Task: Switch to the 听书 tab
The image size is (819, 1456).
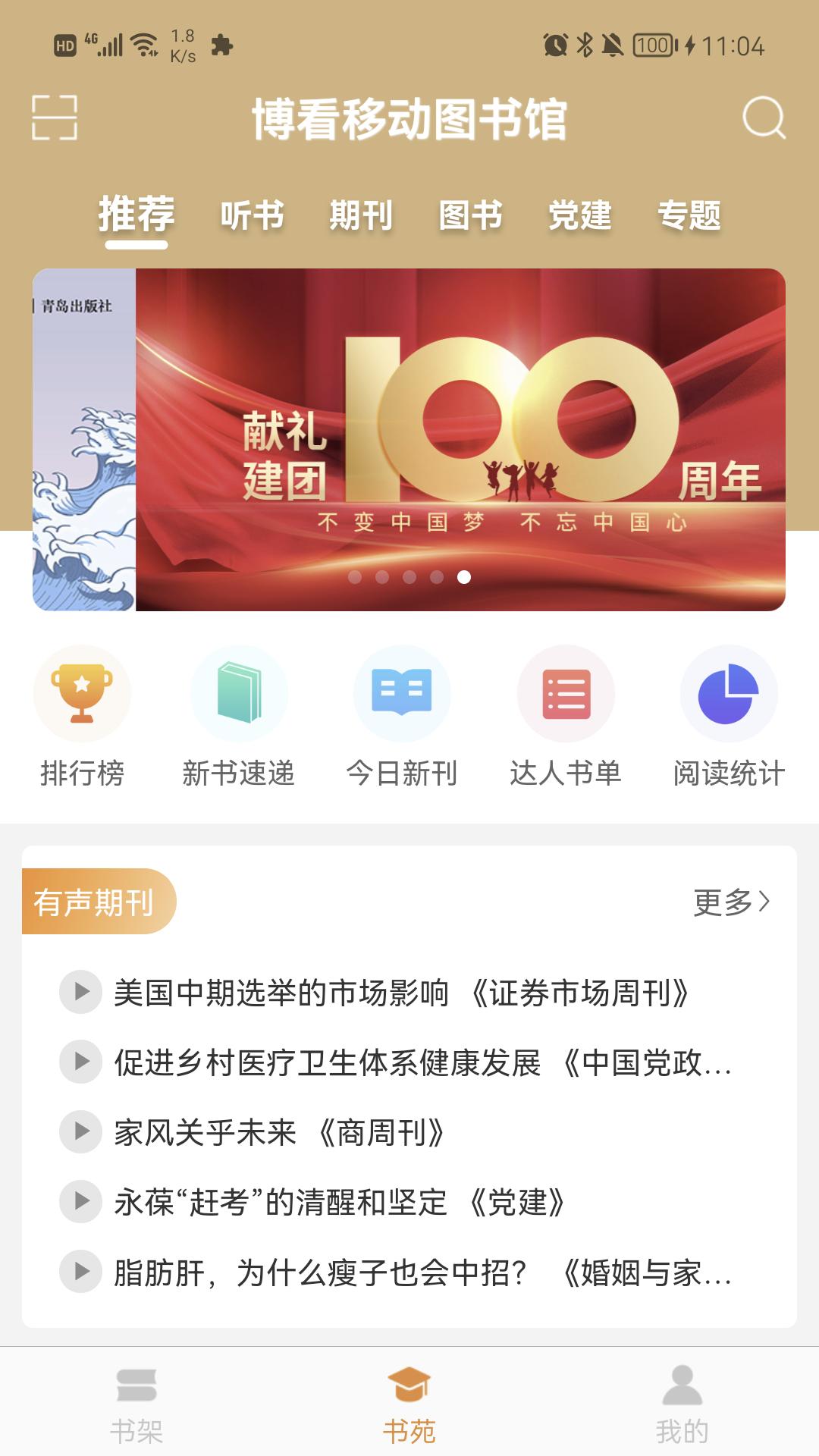Action: 251,216
